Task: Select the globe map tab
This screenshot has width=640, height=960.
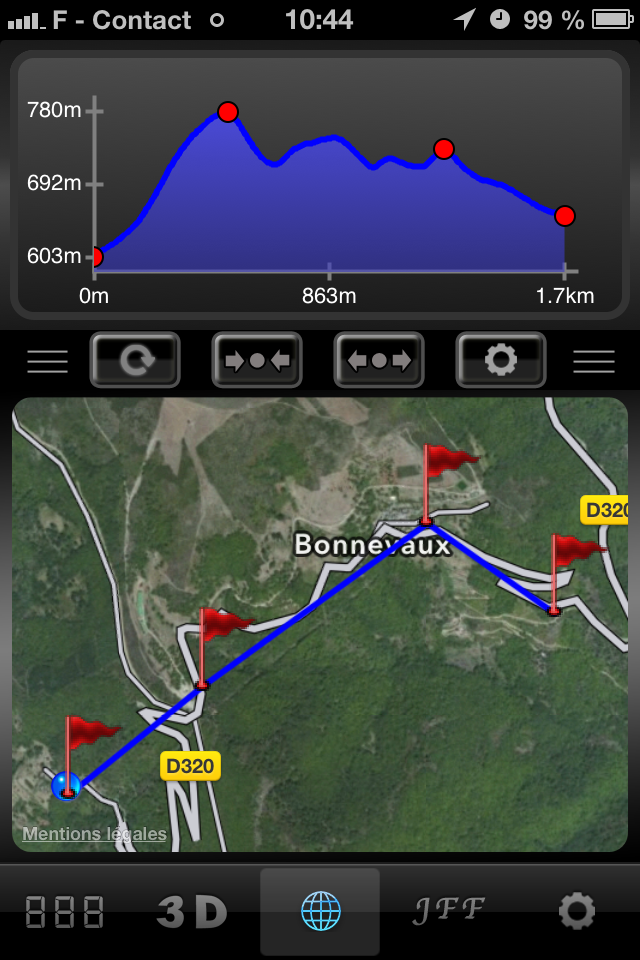Action: coord(320,911)
